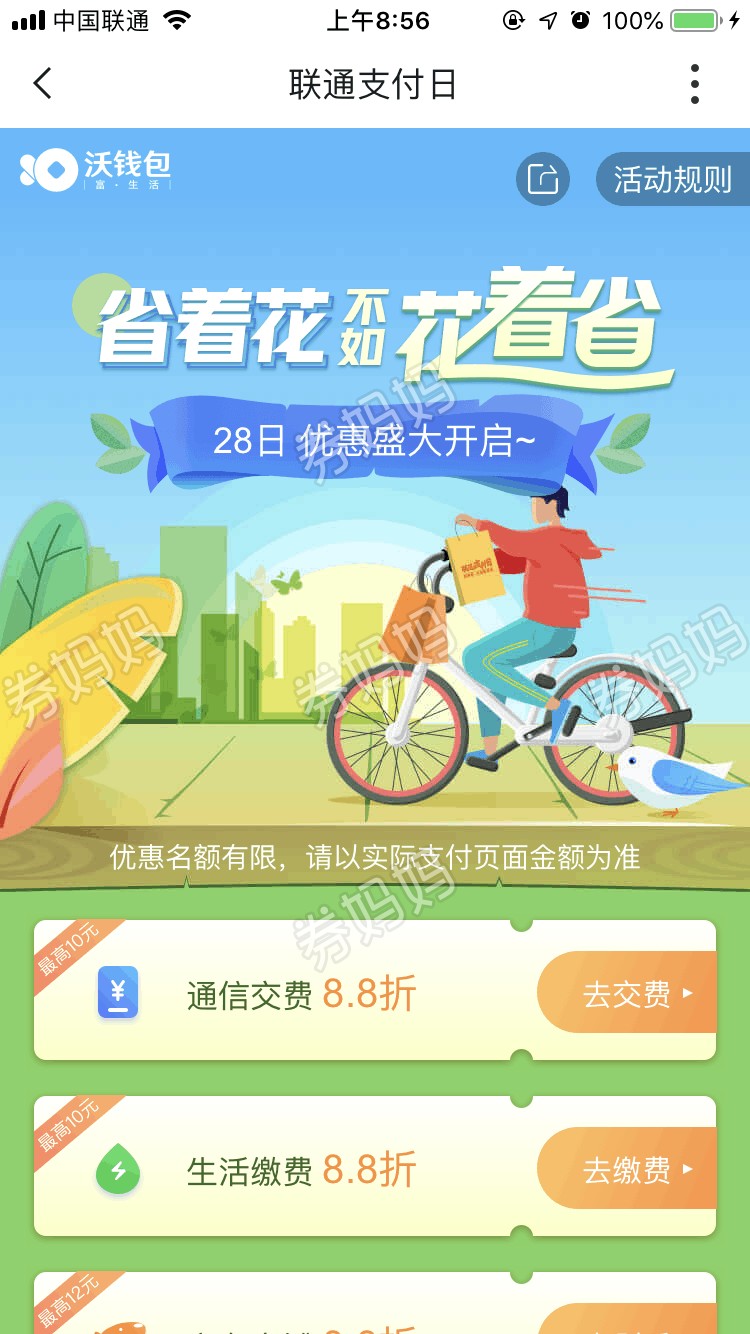This screenshot has height=1334, width=750.
Task: Tap 去交费 to pay telecom fees
Action: [628, 992]
